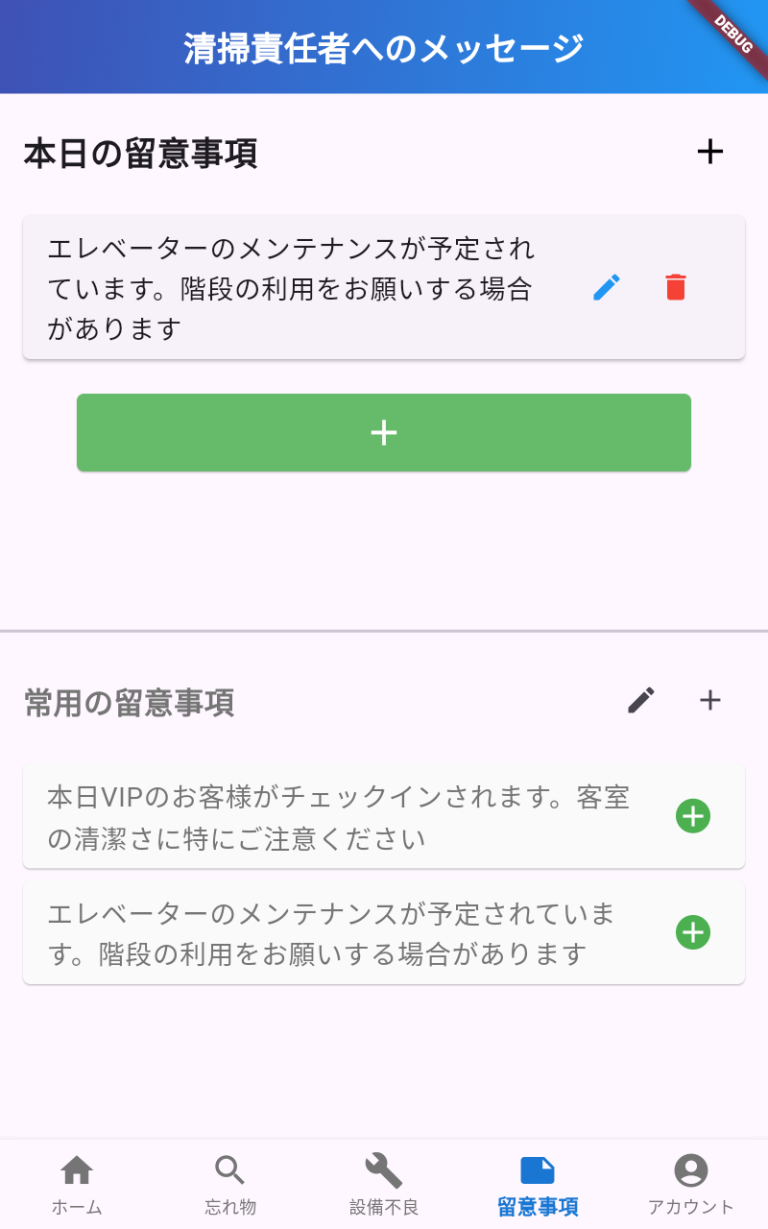Image resolution: width=768 pixels, height=1229 pixels.
Task: Edit today's elevator maintenance note with the pencil icon
Action: point(606,287)
